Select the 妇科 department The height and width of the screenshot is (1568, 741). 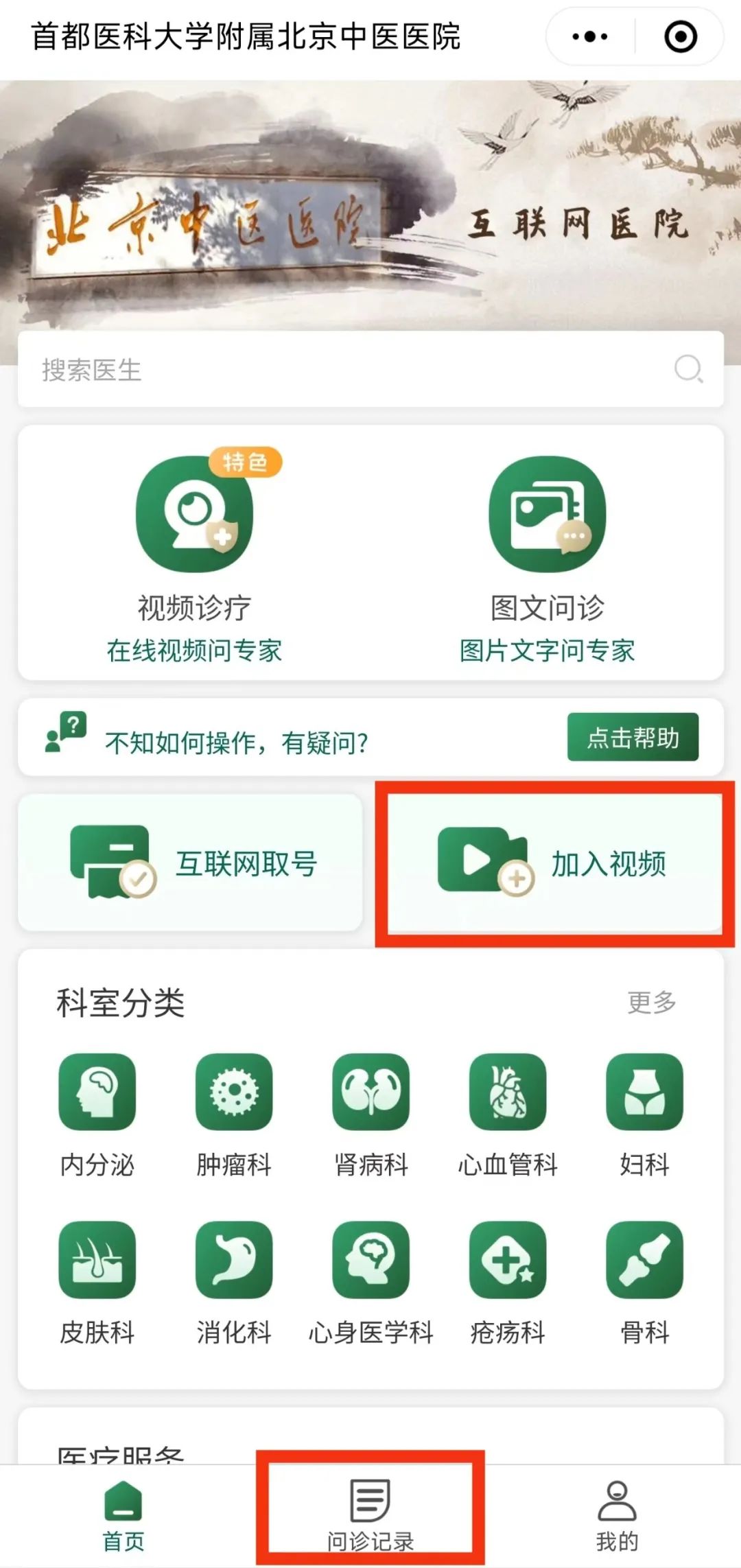pos(644,1113)
